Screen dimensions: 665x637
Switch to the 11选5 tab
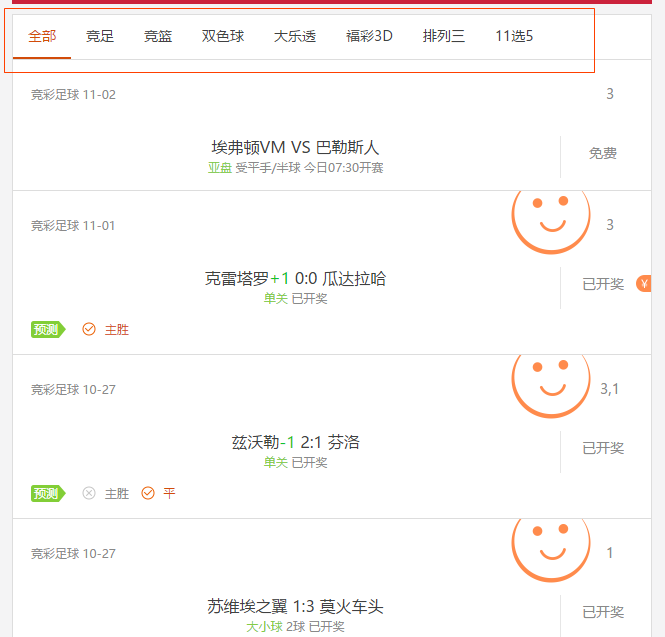tap(514, 36)
